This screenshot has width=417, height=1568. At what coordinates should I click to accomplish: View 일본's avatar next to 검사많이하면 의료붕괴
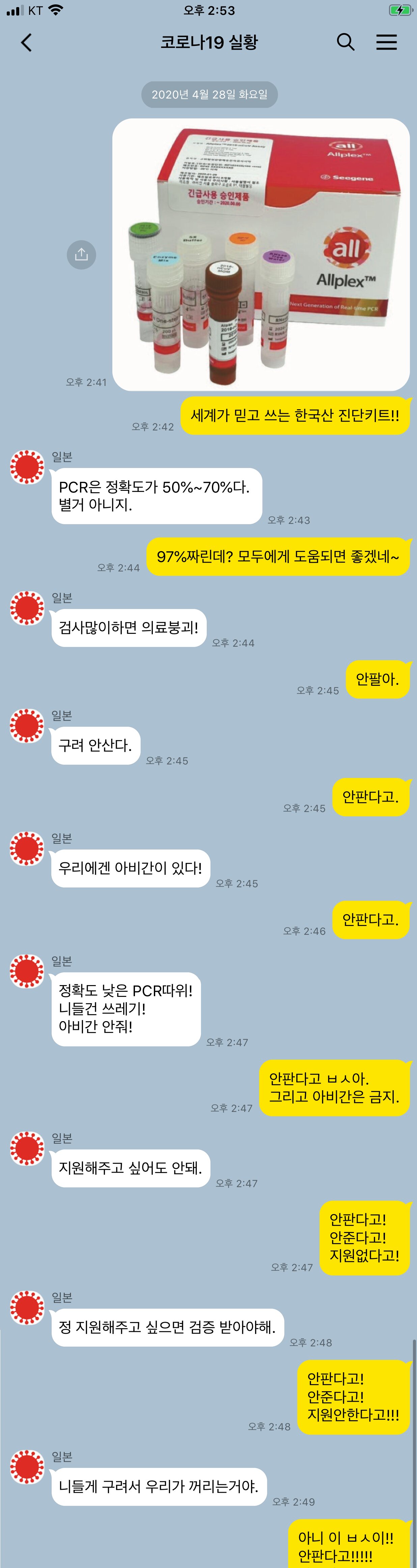[x=27, y=608]
